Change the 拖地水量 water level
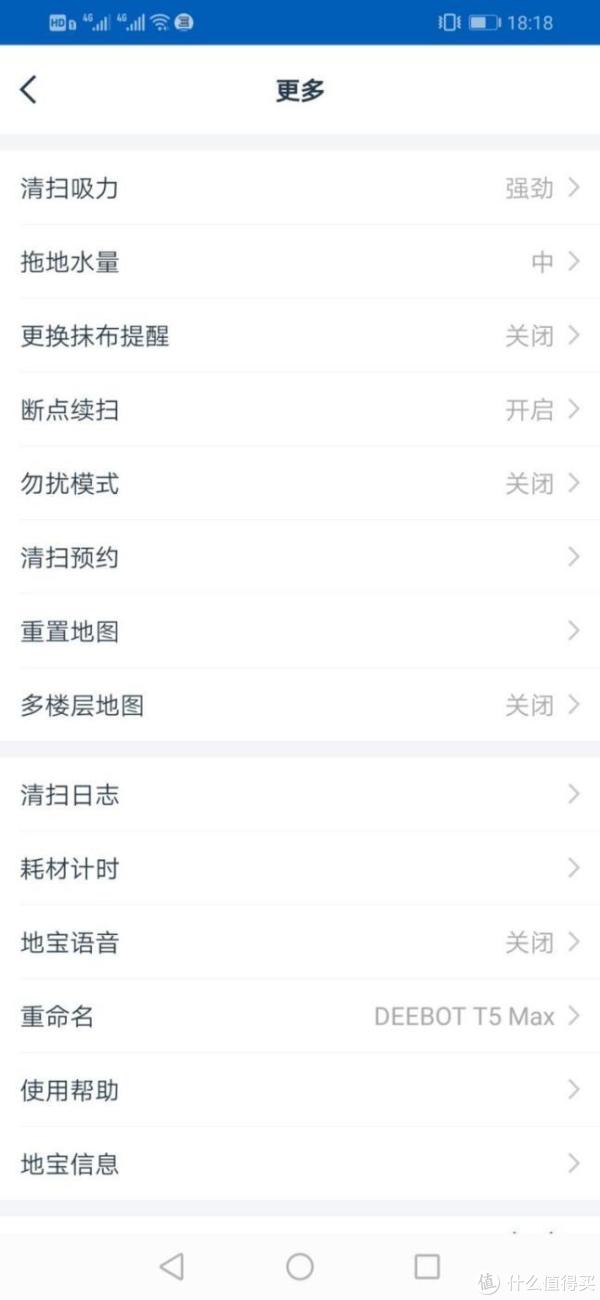 tap(300, 262)
